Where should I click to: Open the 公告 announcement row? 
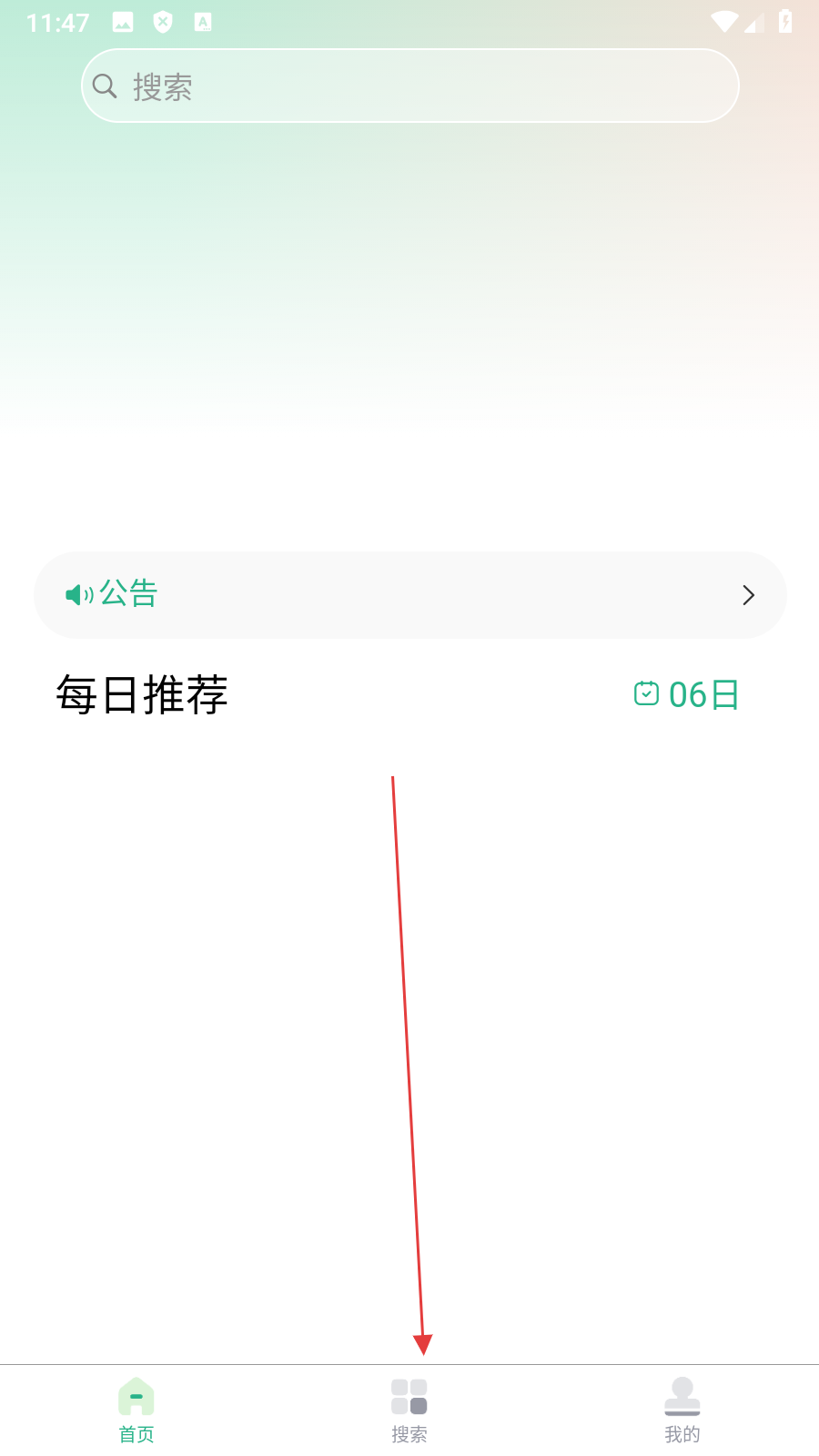click(409, 595)
